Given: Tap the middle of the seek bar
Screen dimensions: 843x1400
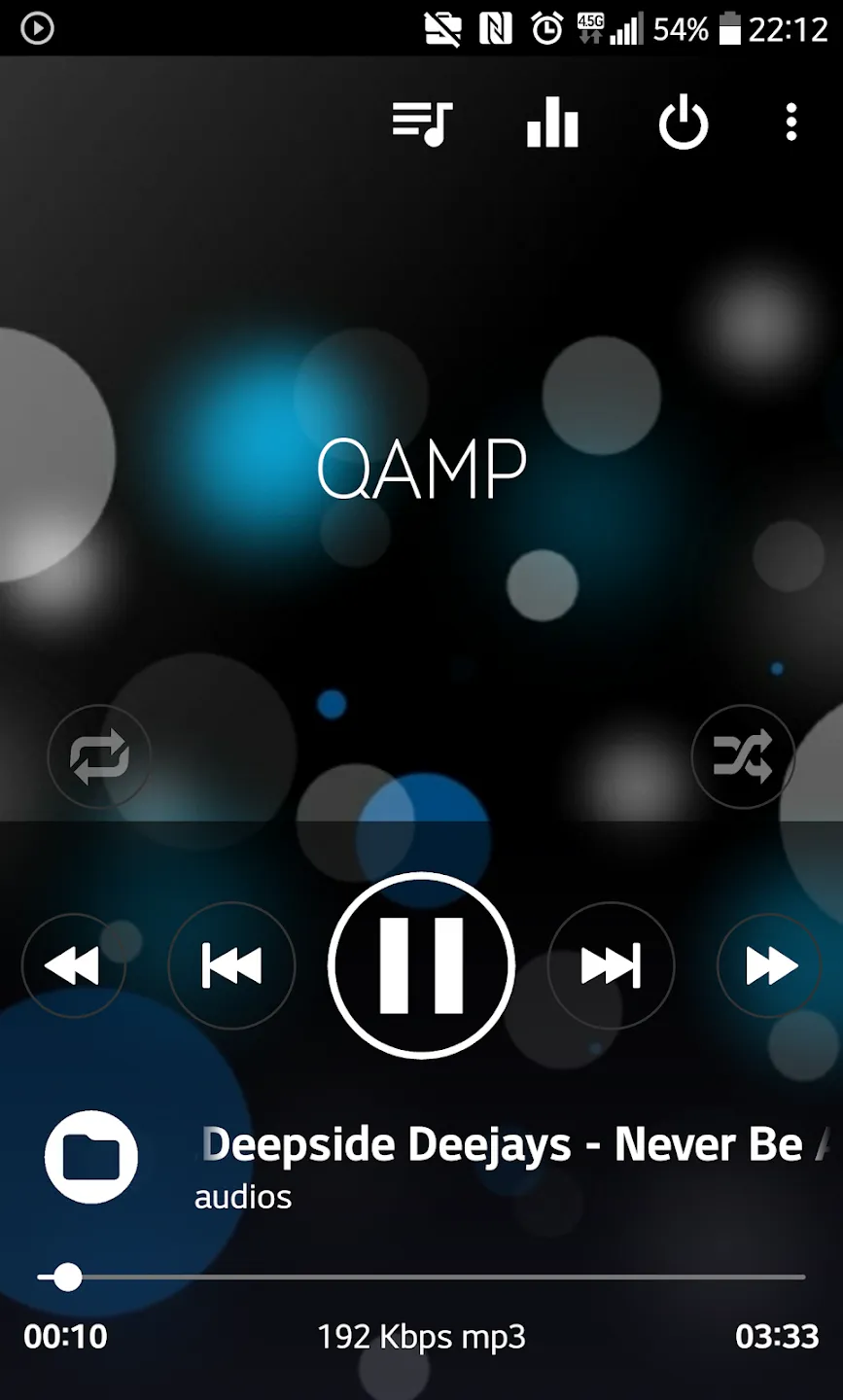Looking at the screenshot, I should [x=421, y=1277].
